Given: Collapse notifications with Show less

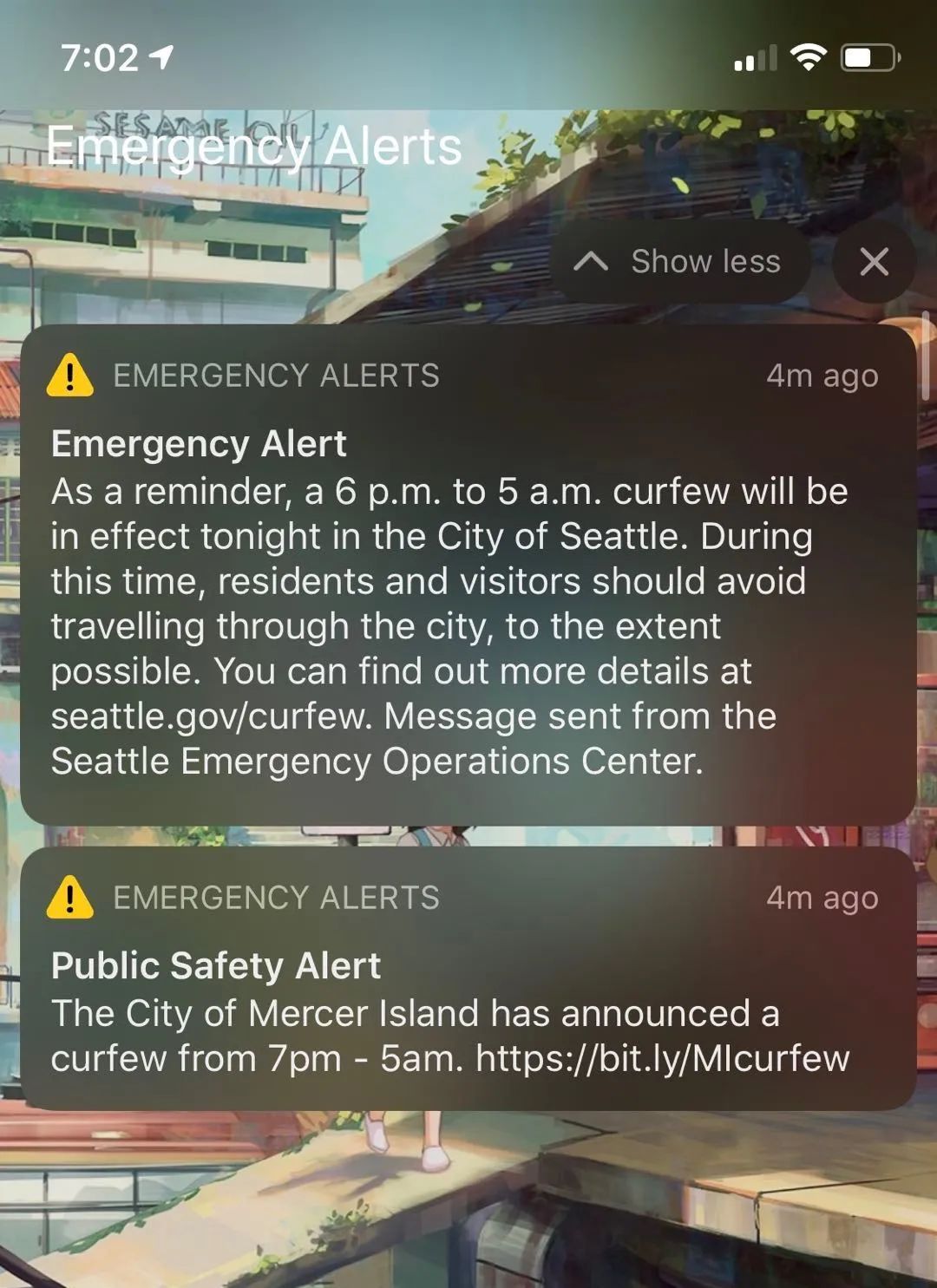Looking at the screenshot, I should point(680,262).
